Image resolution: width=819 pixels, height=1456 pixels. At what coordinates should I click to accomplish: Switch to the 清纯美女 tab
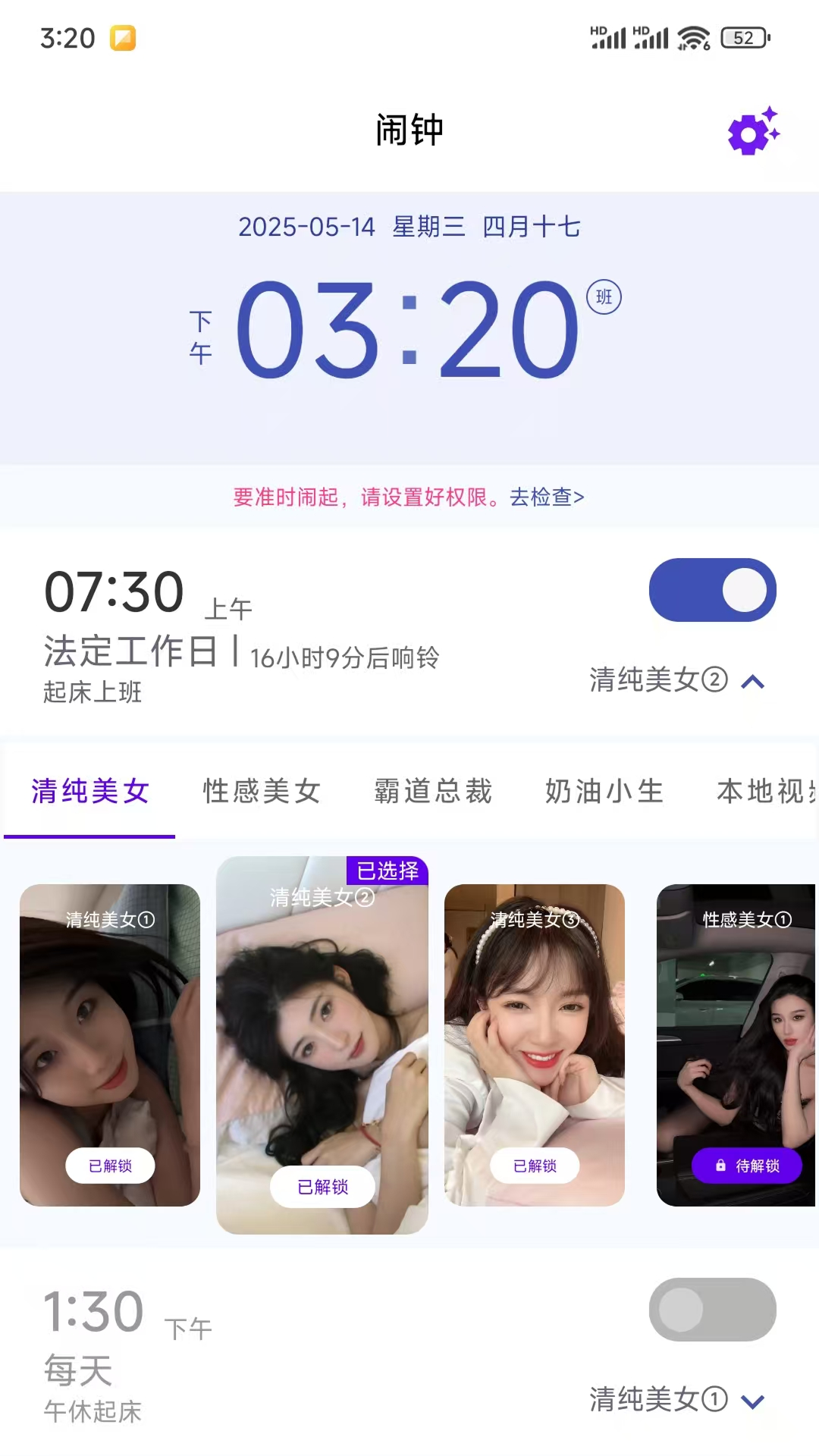pos(90,791)
